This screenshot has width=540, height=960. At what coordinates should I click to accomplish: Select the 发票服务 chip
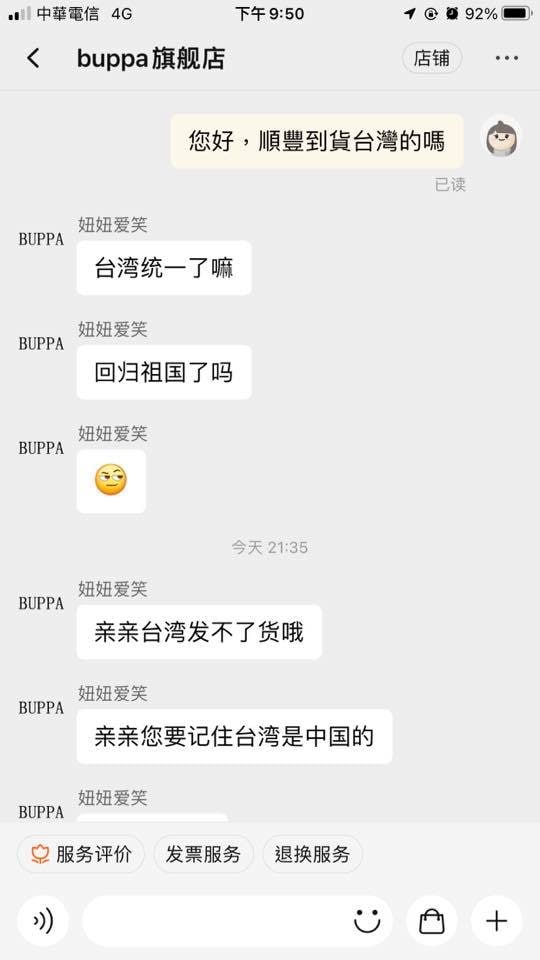point(203,854)
